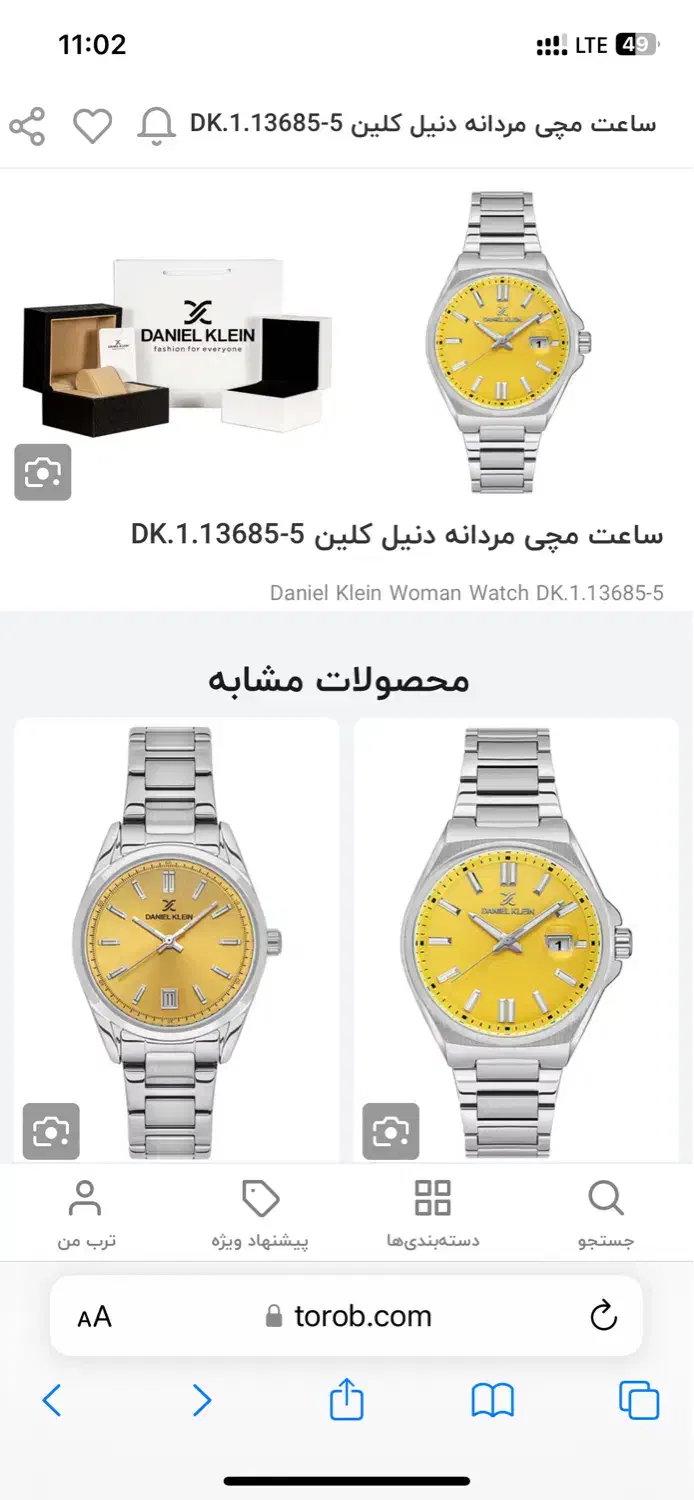Screen dimensions: 694x1500
Task: Switch to the جستجو tab
Action: click(606, 1214)
